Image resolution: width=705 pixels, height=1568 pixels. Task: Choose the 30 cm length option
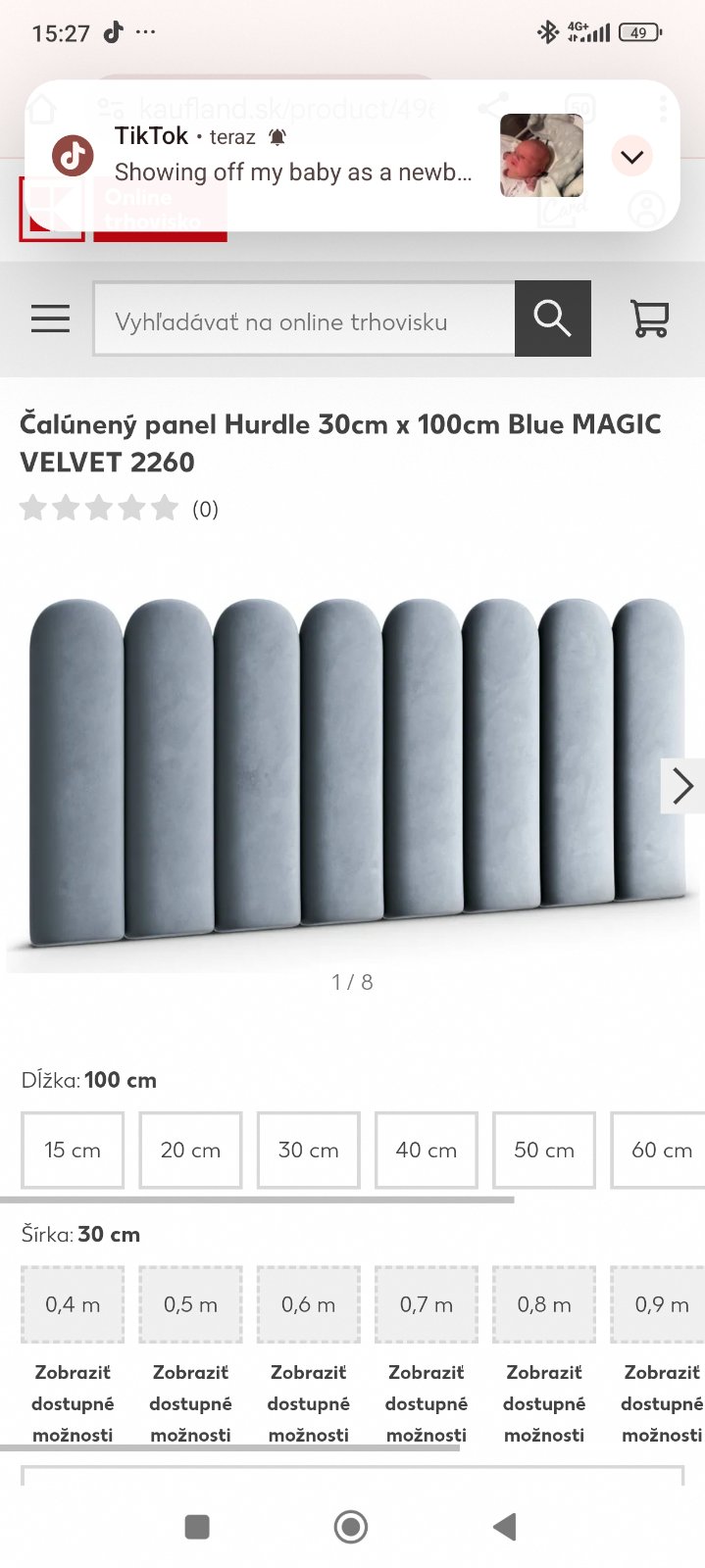point(308,1150)
